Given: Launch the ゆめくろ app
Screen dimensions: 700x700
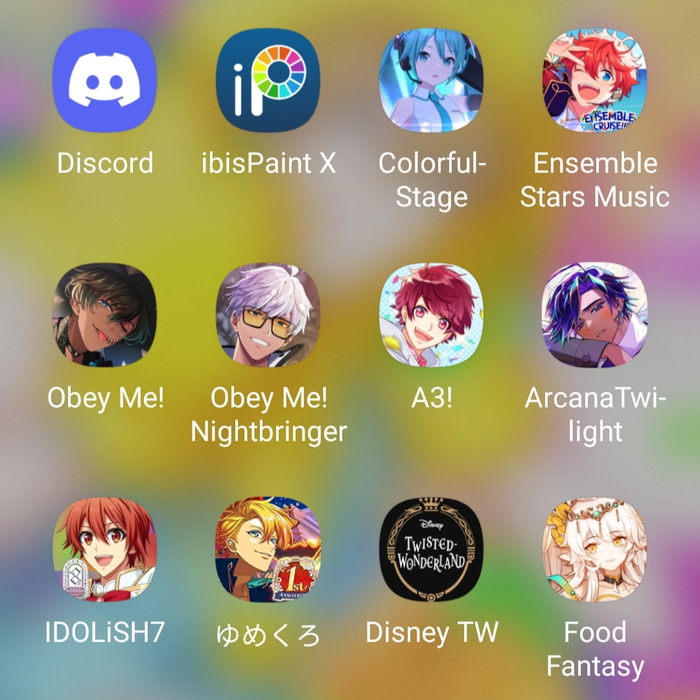Looking at the screenshot, I should [x=268, y=550].
